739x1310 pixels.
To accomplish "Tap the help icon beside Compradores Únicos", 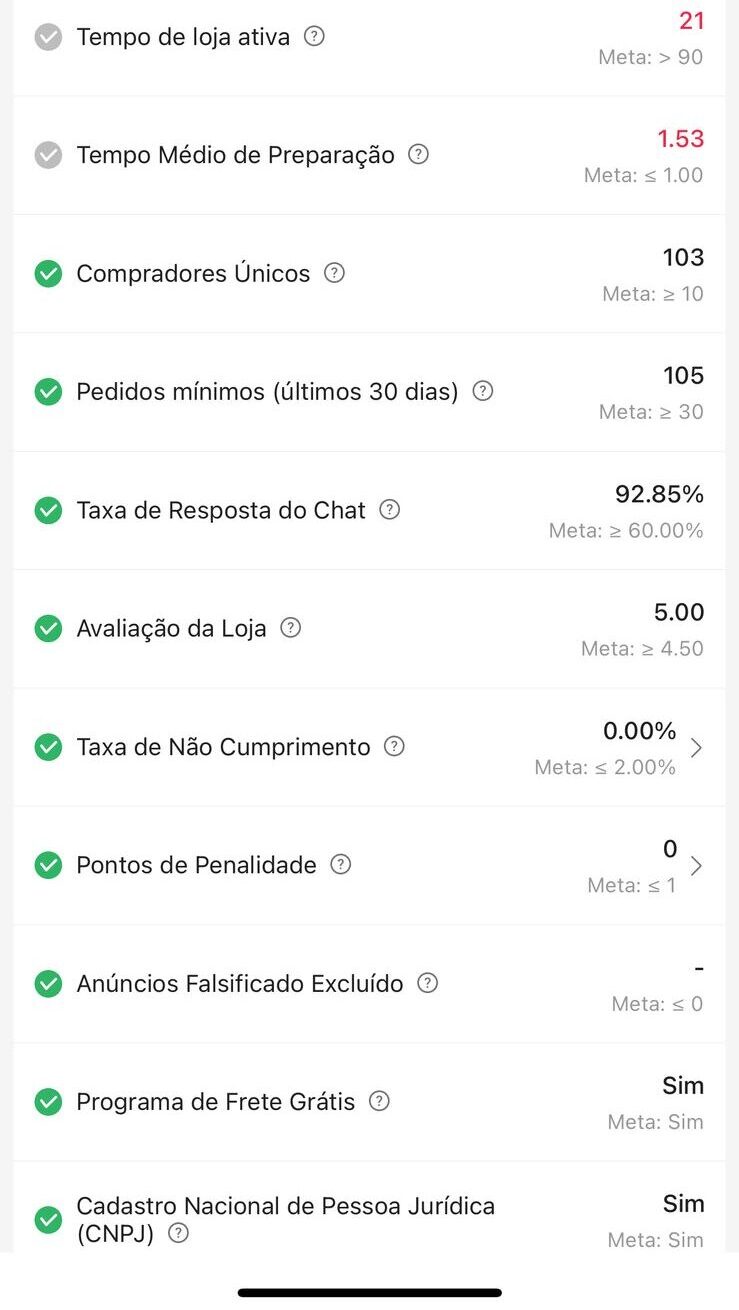I will (x=335, y=273).
